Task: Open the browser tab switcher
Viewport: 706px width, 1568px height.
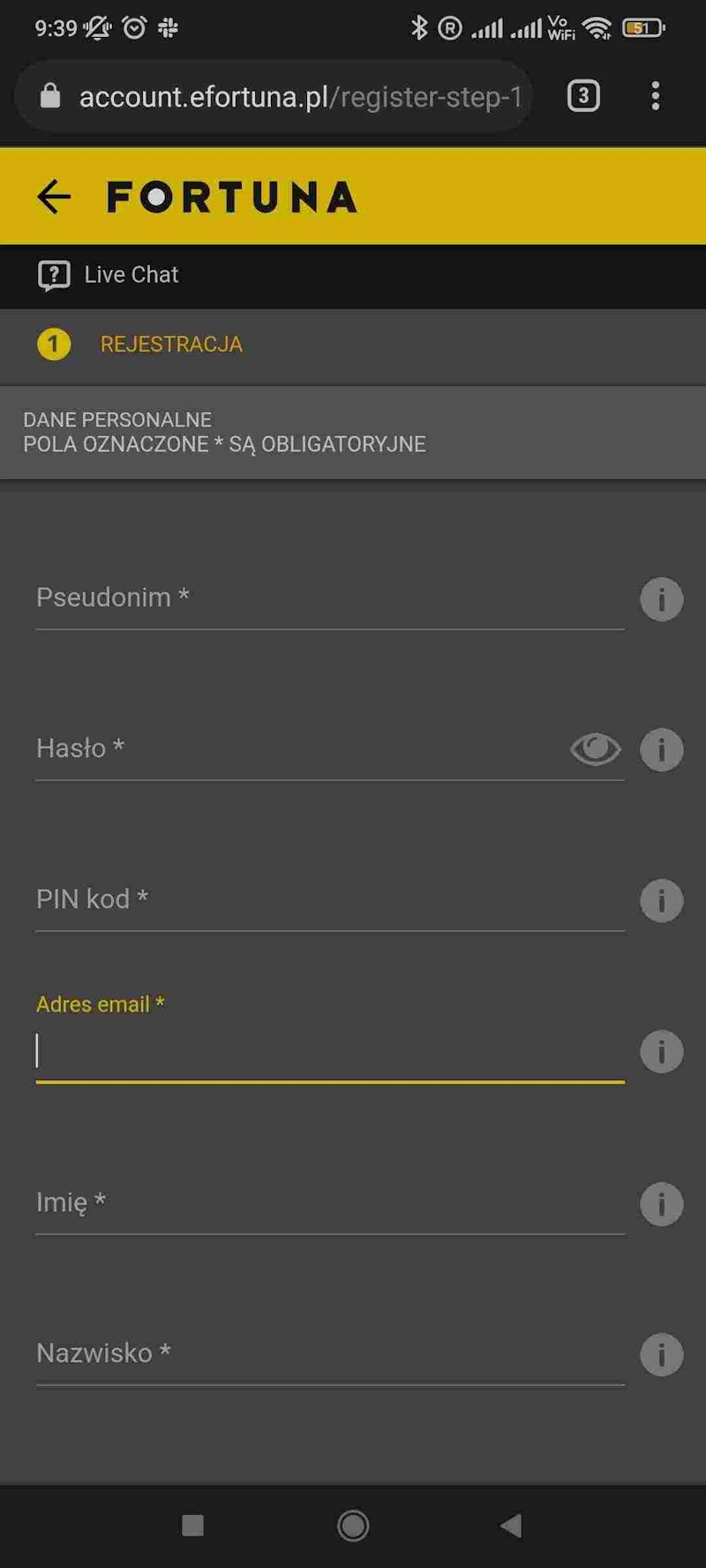Action: pyautogui.click(x=583, y=96)
